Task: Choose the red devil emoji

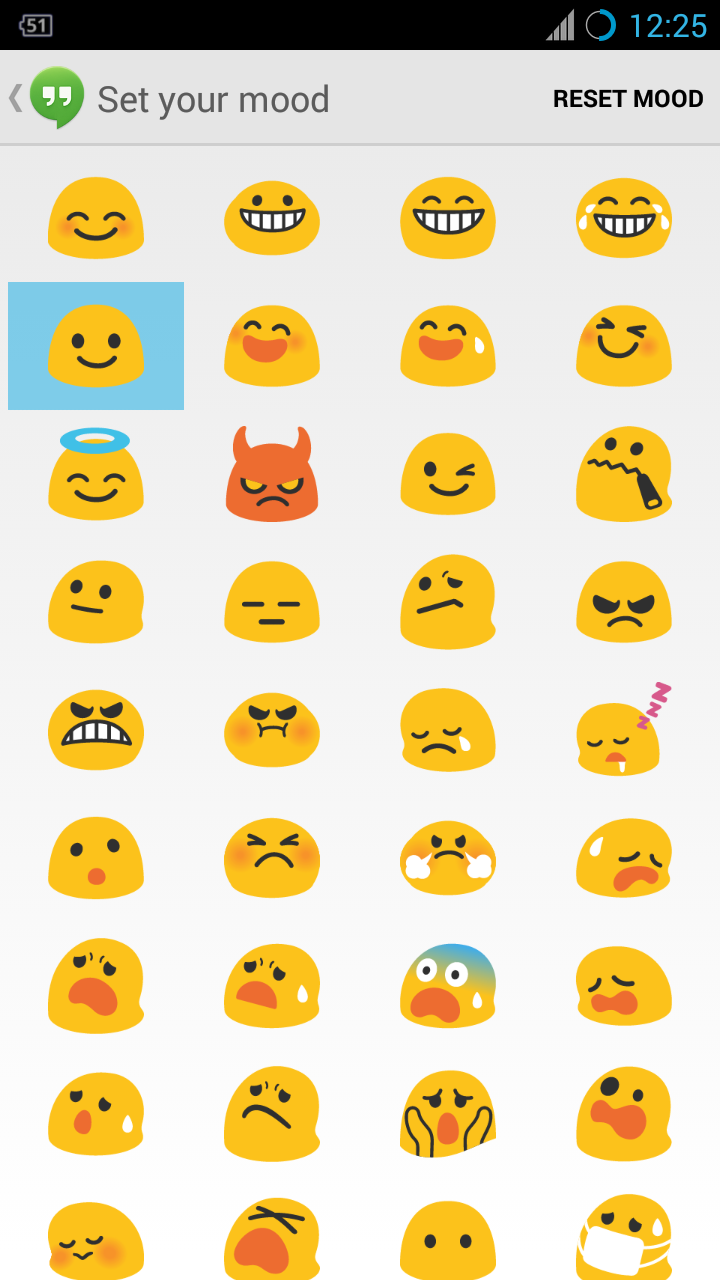Action: click(272, 474)
